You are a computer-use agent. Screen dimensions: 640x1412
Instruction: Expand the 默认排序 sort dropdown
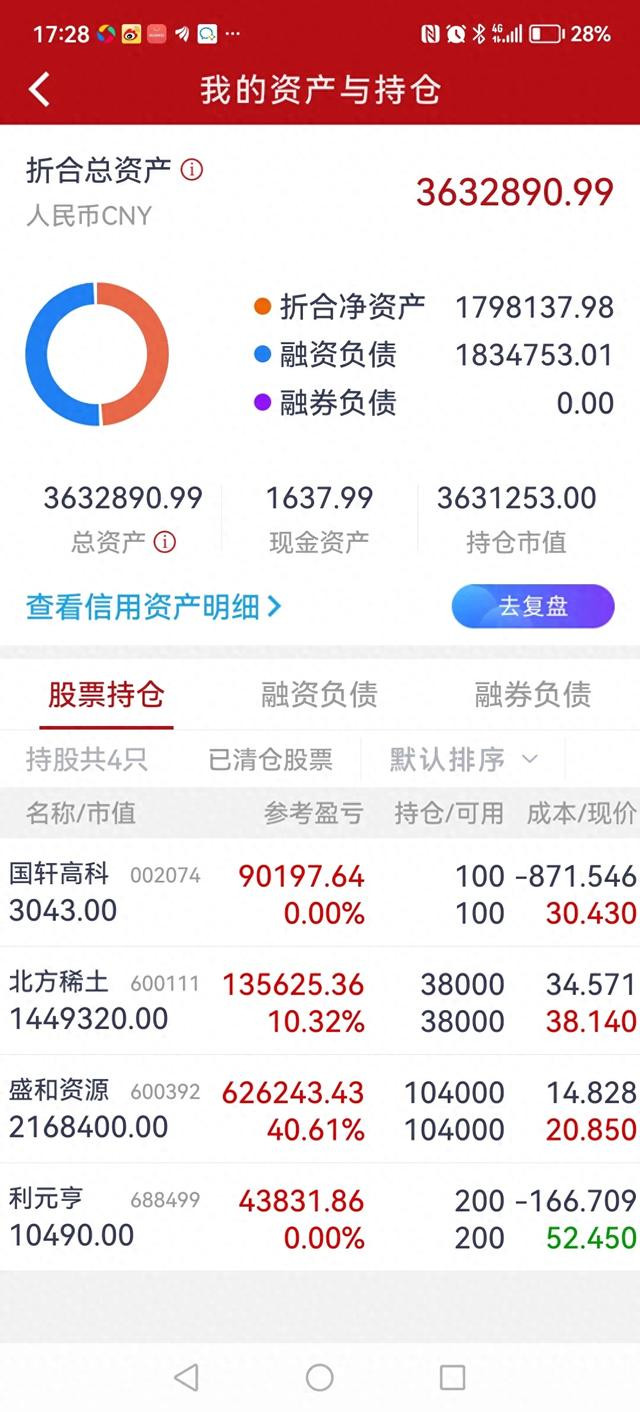(464, 760)
